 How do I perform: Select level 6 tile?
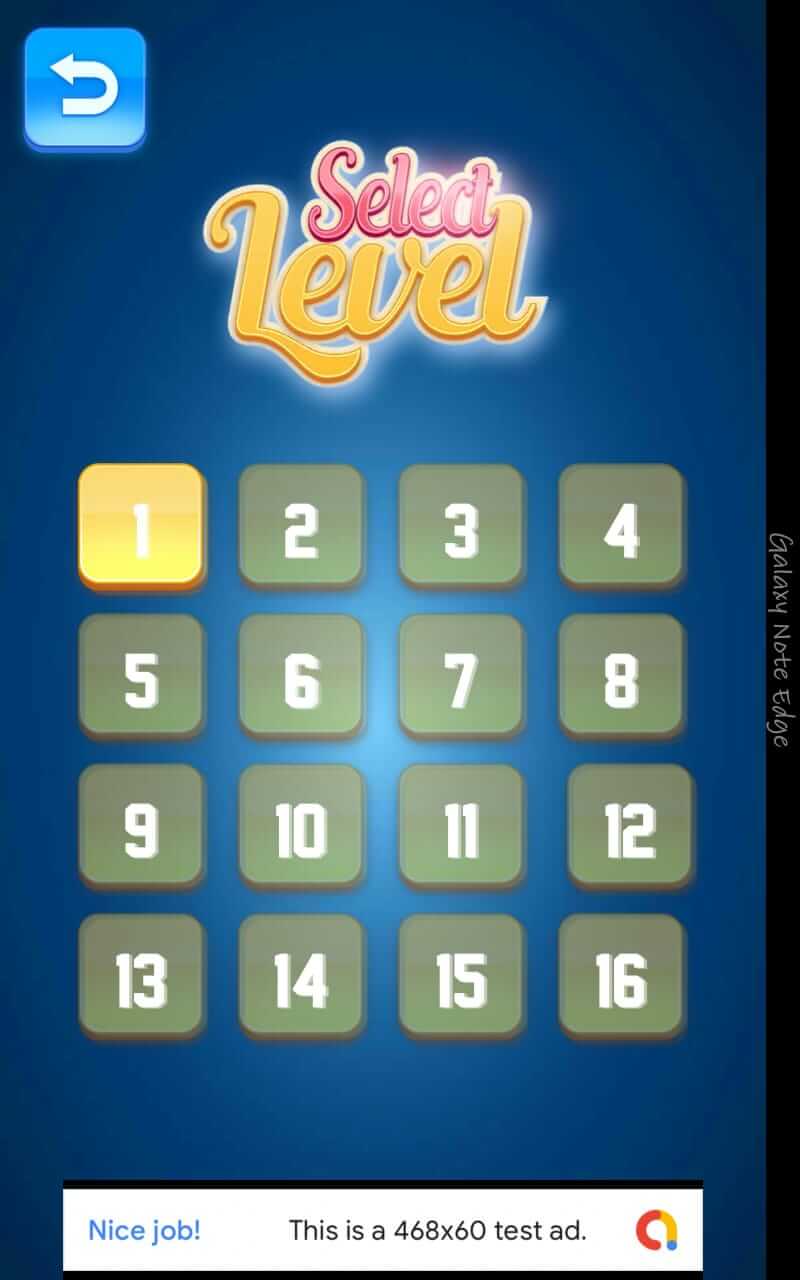click(301, 677)
